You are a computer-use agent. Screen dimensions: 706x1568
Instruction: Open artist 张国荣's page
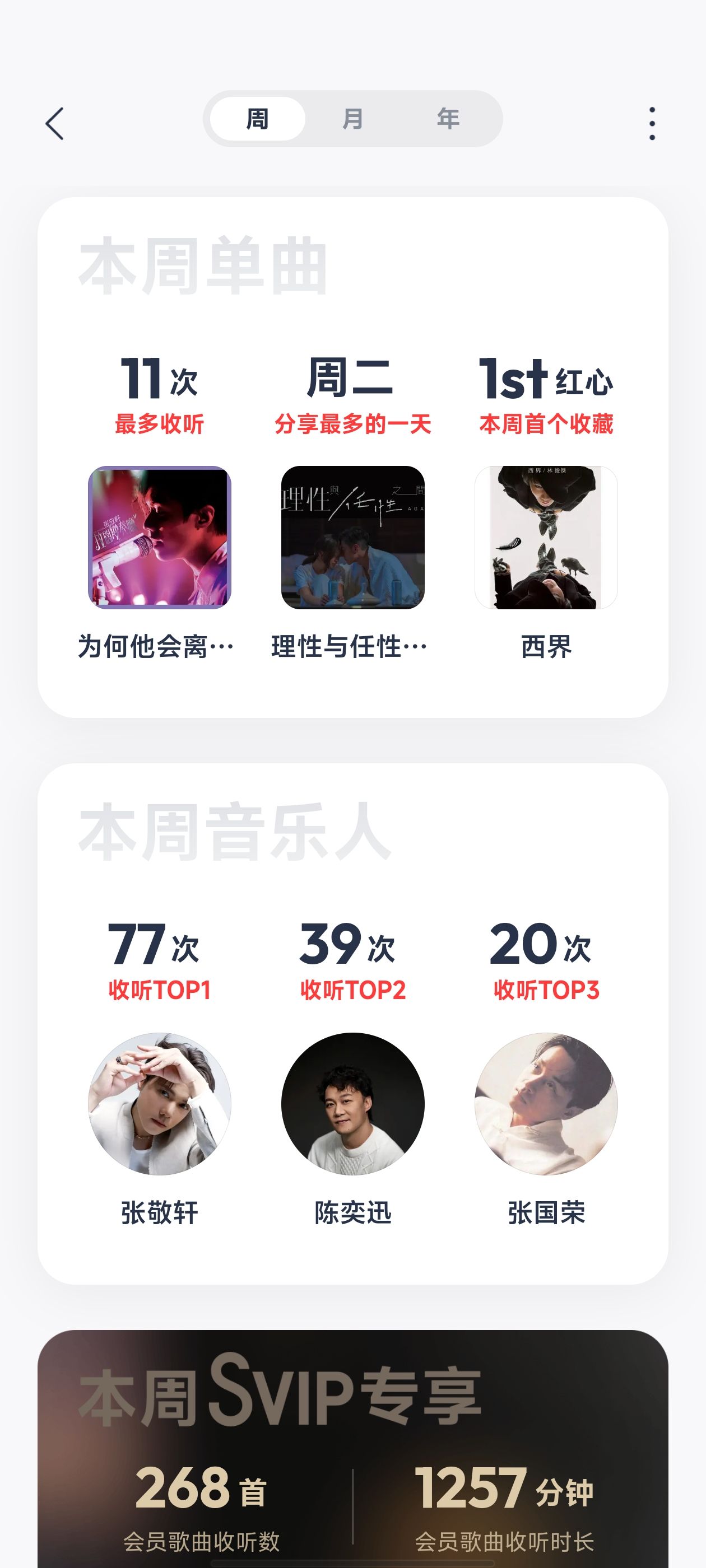point(546,1103)
